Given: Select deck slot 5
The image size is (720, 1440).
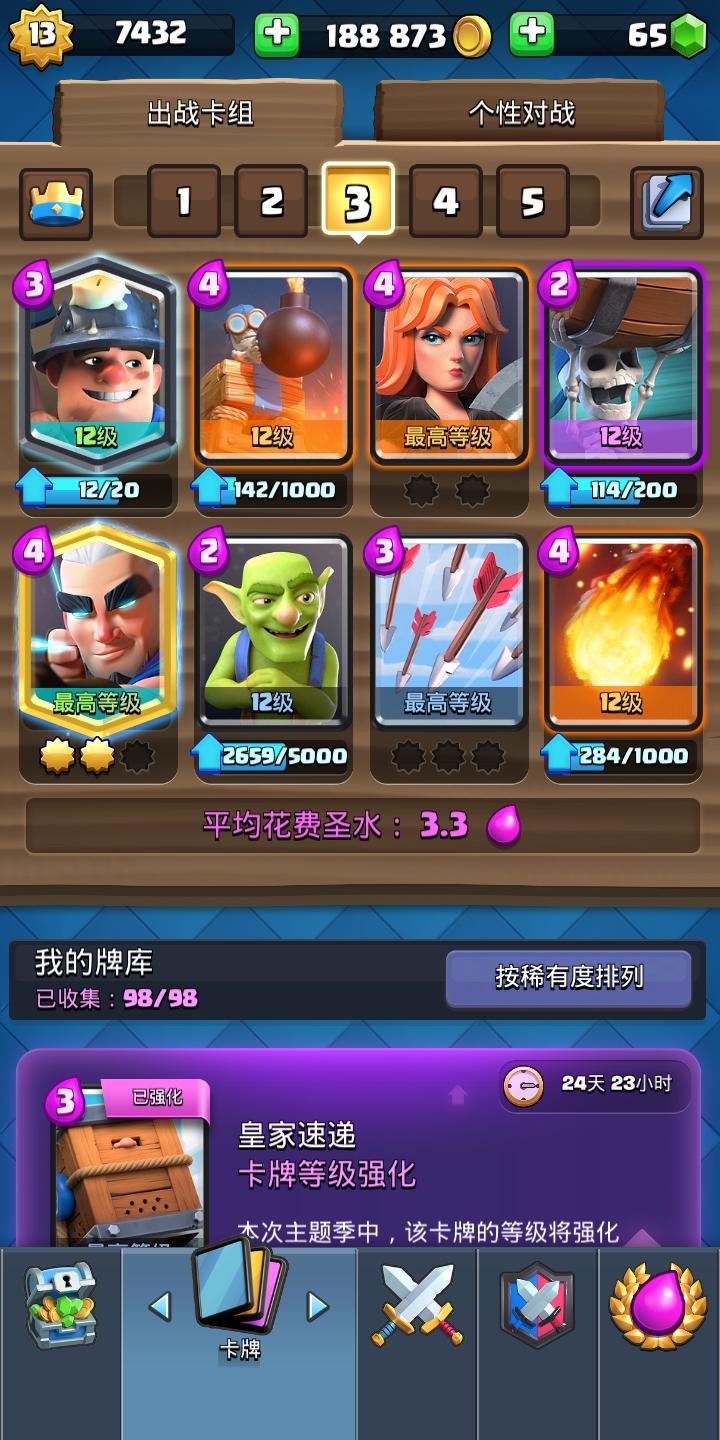Looking at the screenshot, I should [x=532, y=201].
